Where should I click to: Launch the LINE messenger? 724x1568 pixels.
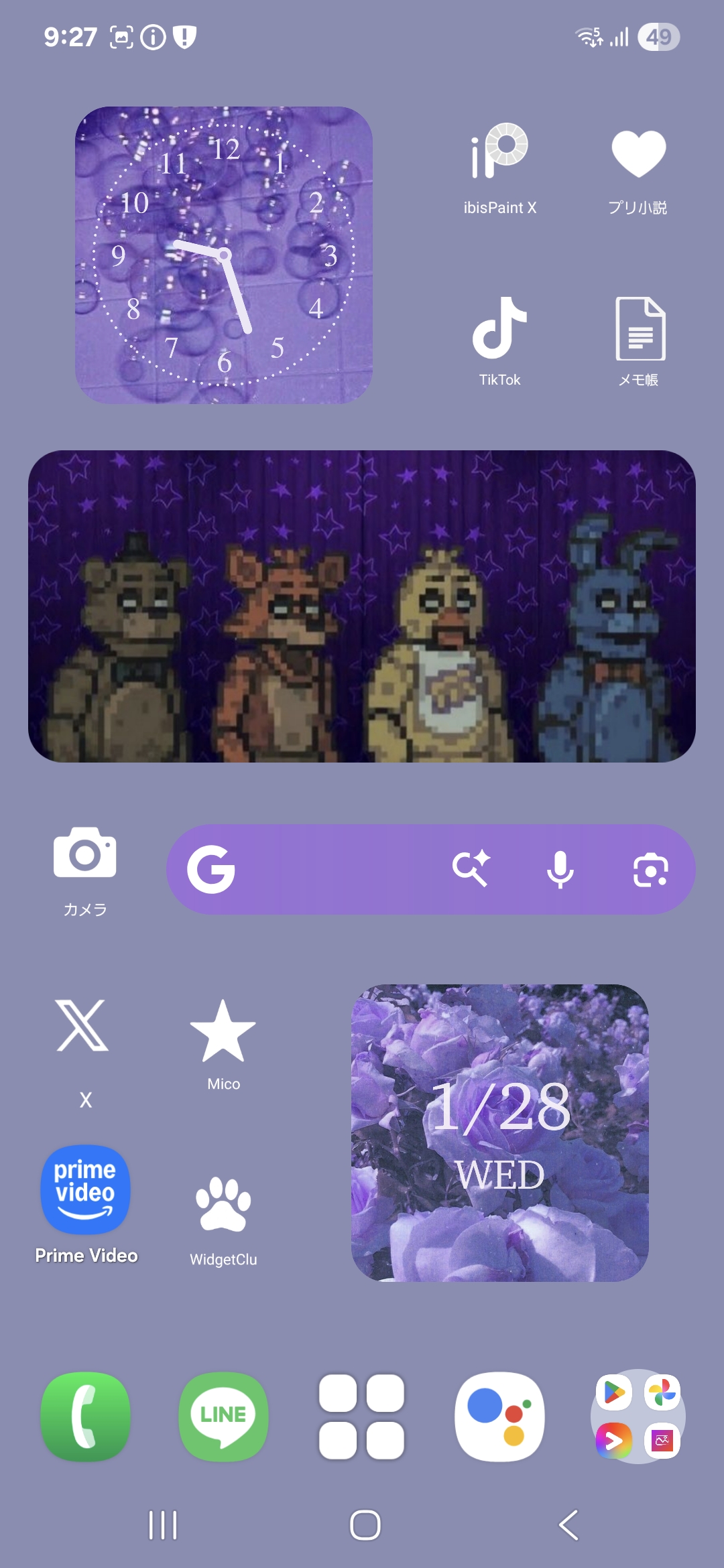pyautogui.click(x=223, y=1417)
